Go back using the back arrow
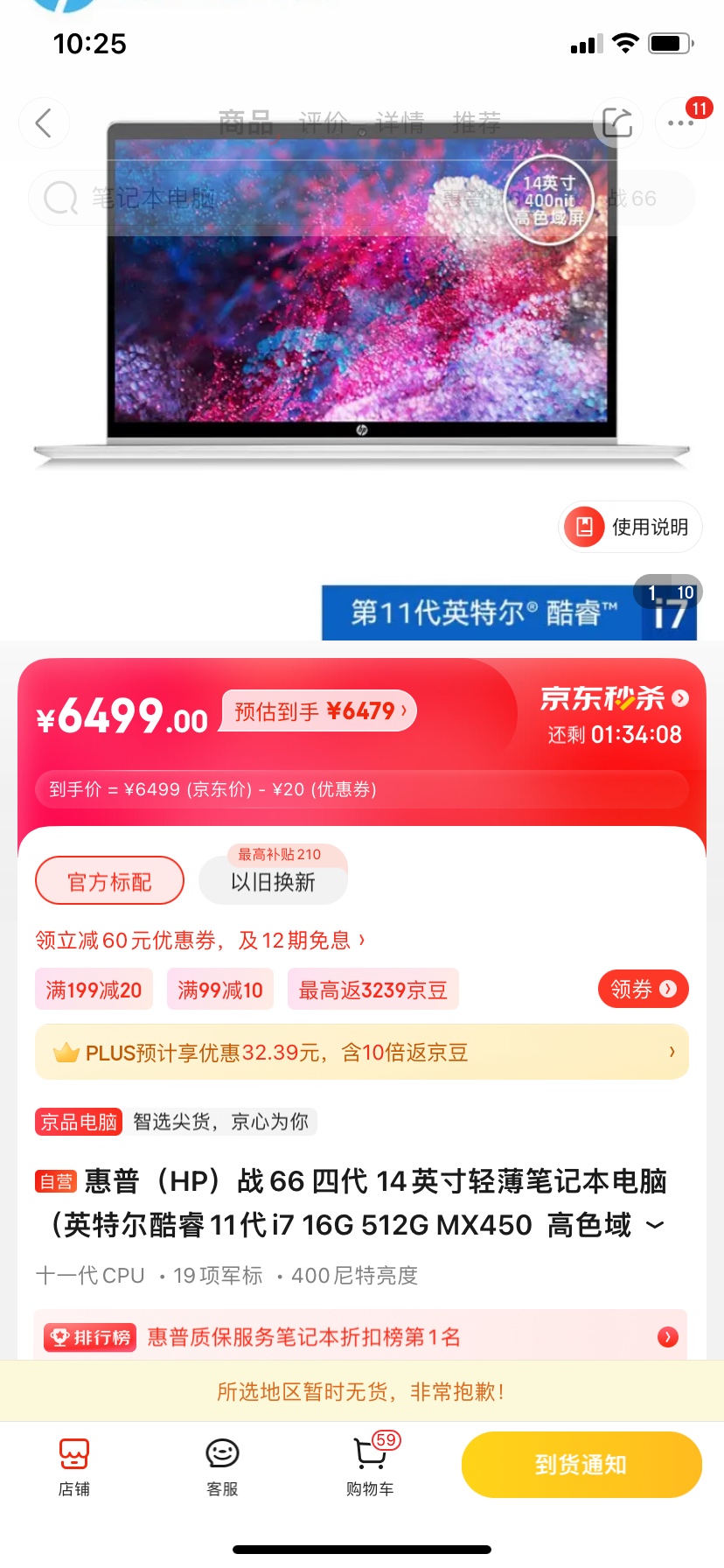The image size is (724, 1568). (44, 123)
